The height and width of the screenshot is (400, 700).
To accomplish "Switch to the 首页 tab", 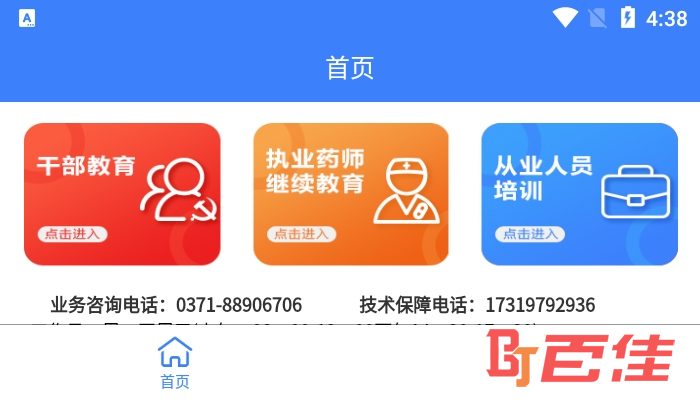I will click(x=175, y=363).
